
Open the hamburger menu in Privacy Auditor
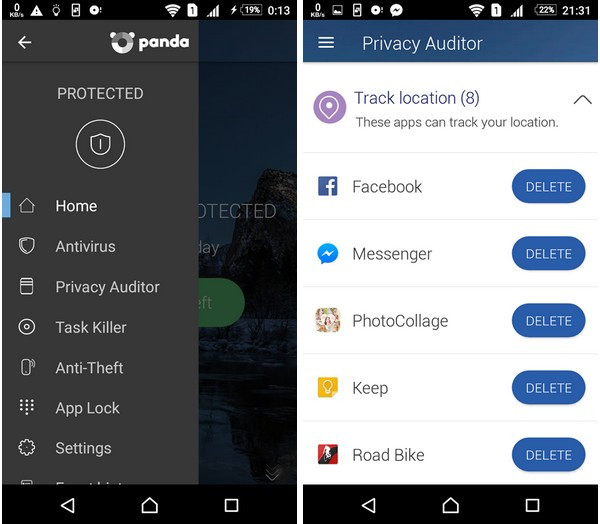tap(326, 43)
